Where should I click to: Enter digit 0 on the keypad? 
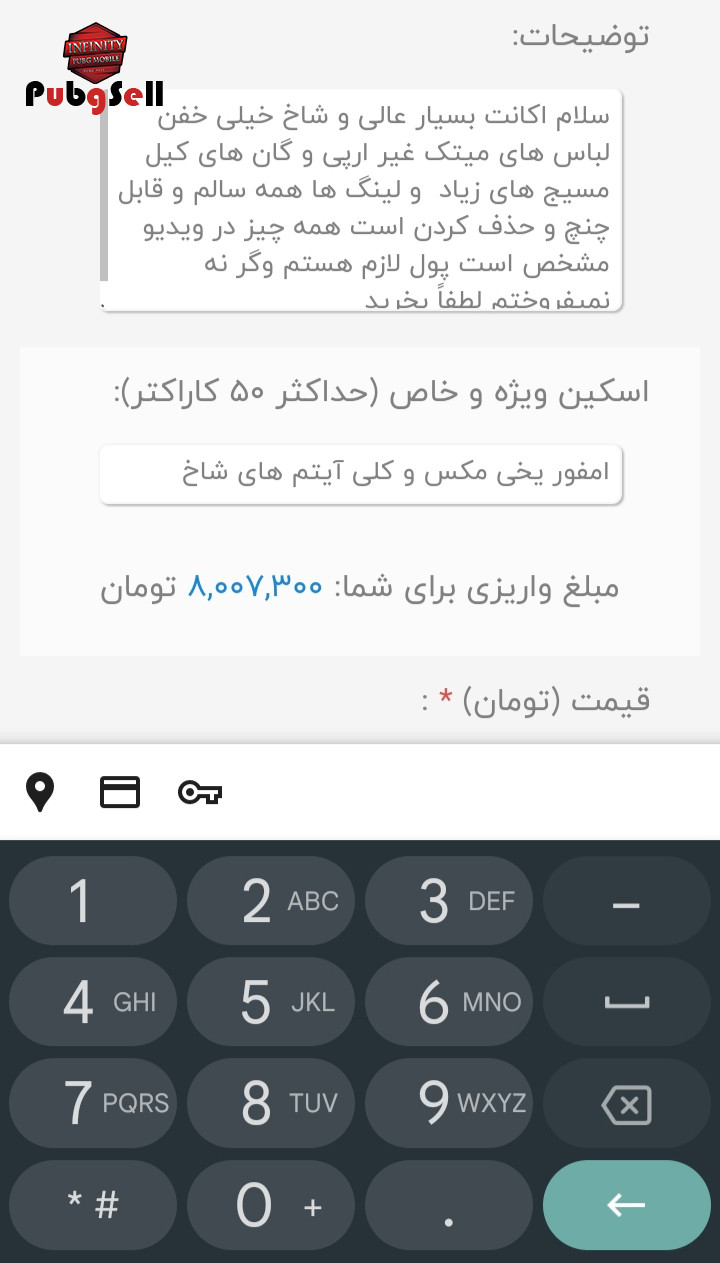270,1205
